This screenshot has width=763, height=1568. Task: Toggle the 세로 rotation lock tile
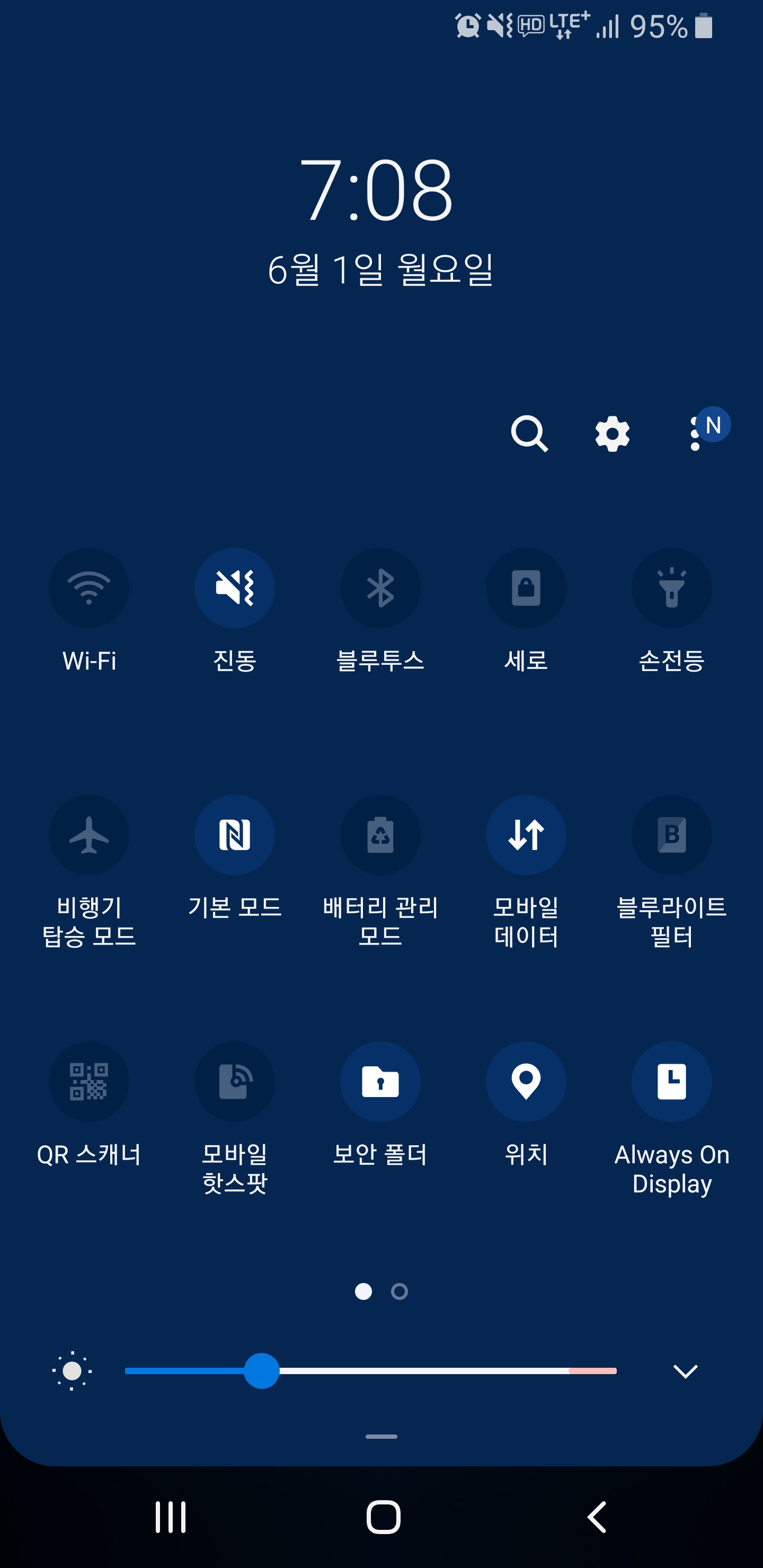click(526, 588)
